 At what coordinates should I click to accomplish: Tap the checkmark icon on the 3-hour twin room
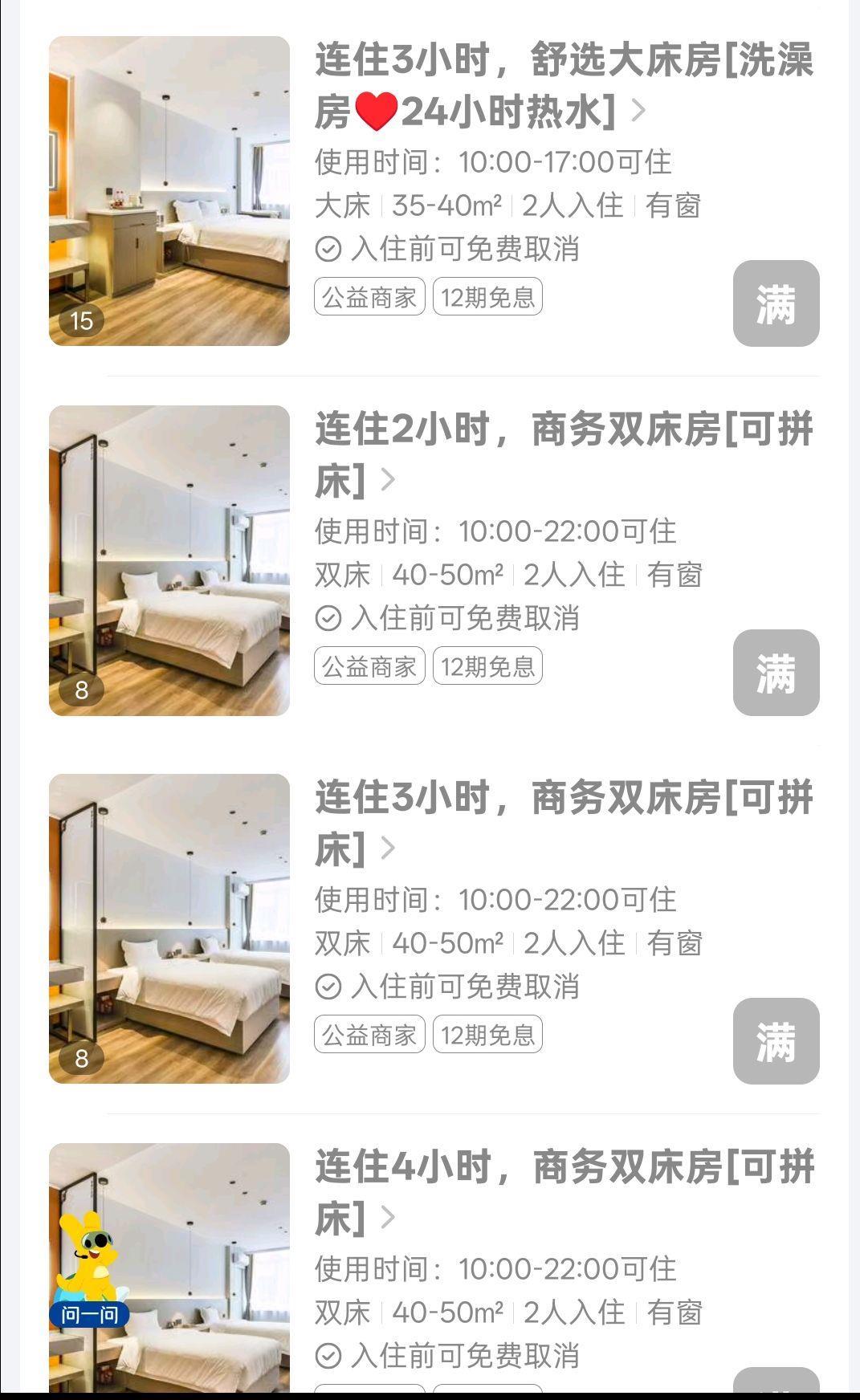tap(327, 988)
